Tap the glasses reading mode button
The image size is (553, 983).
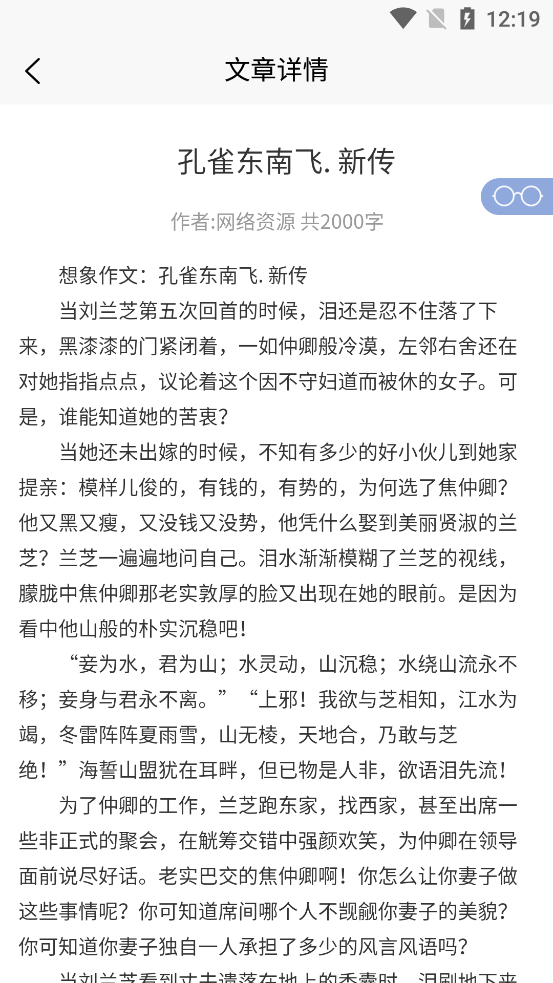(517, 196)
